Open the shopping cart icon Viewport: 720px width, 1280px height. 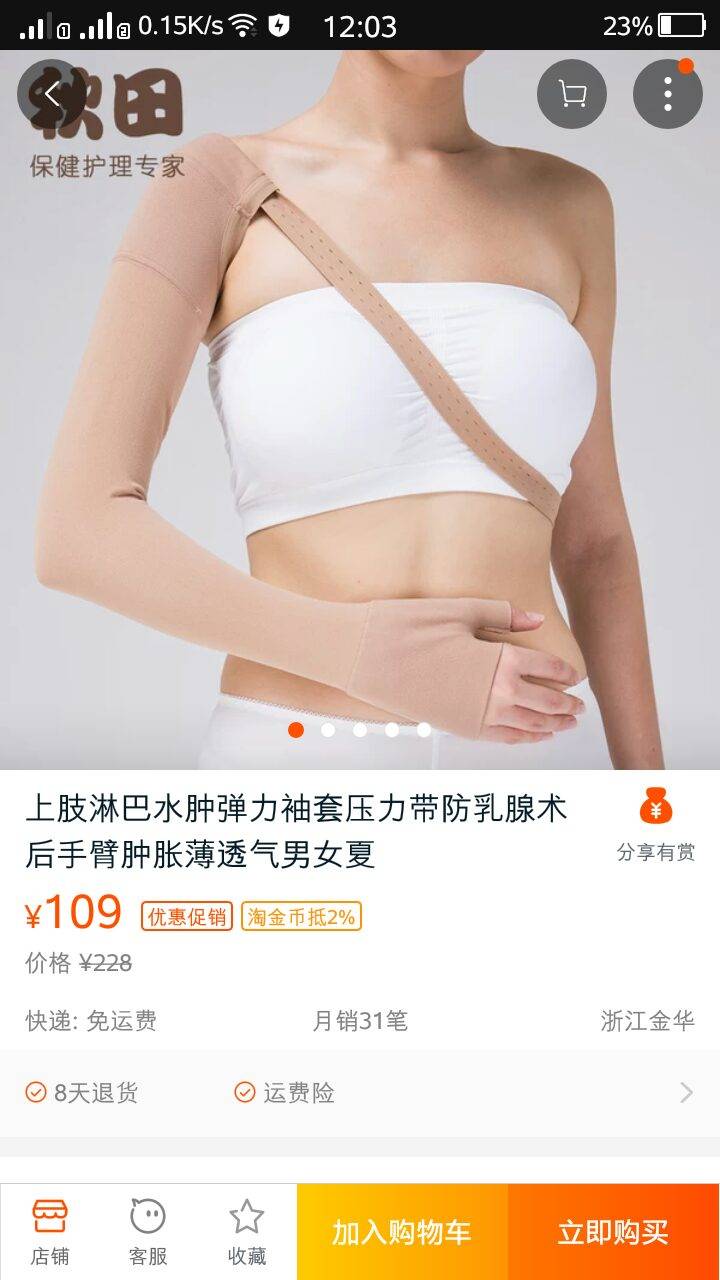572,94
